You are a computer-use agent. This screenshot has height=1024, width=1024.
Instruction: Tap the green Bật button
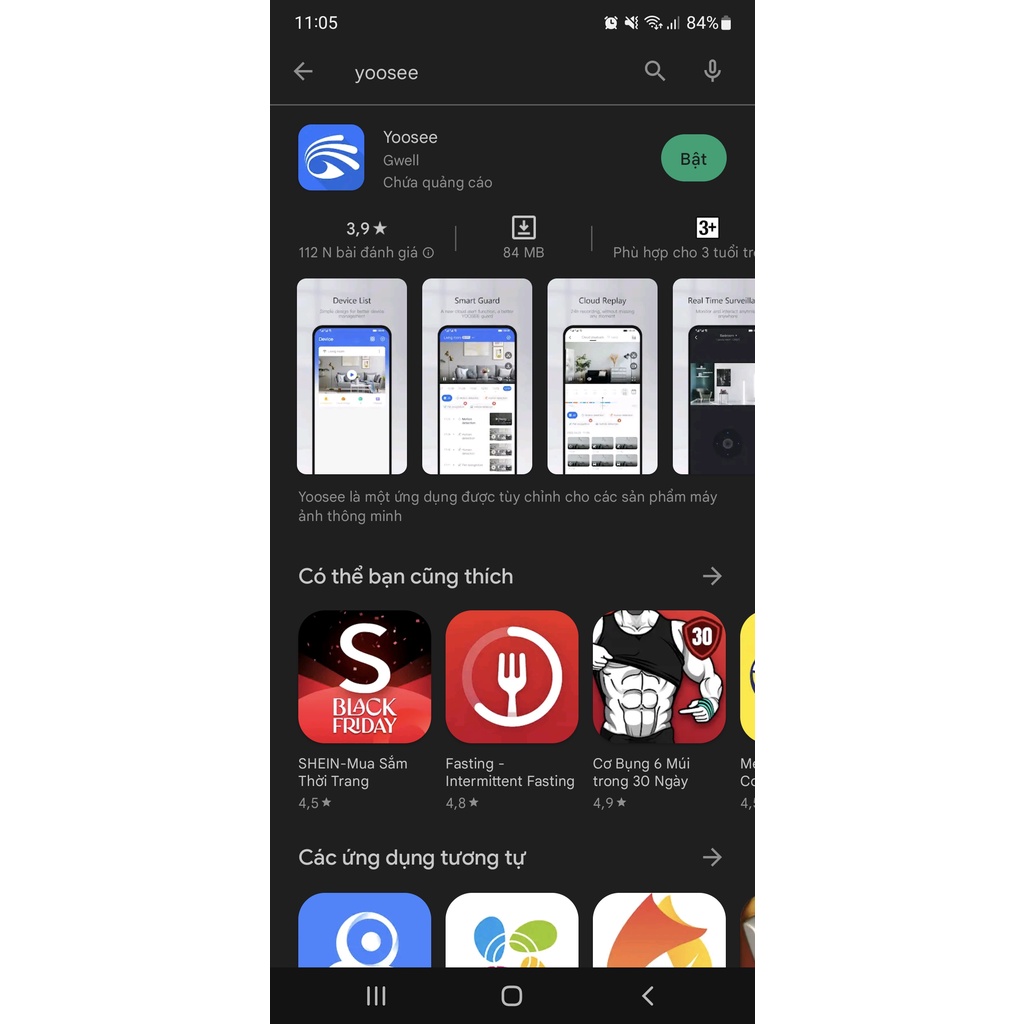693,158
